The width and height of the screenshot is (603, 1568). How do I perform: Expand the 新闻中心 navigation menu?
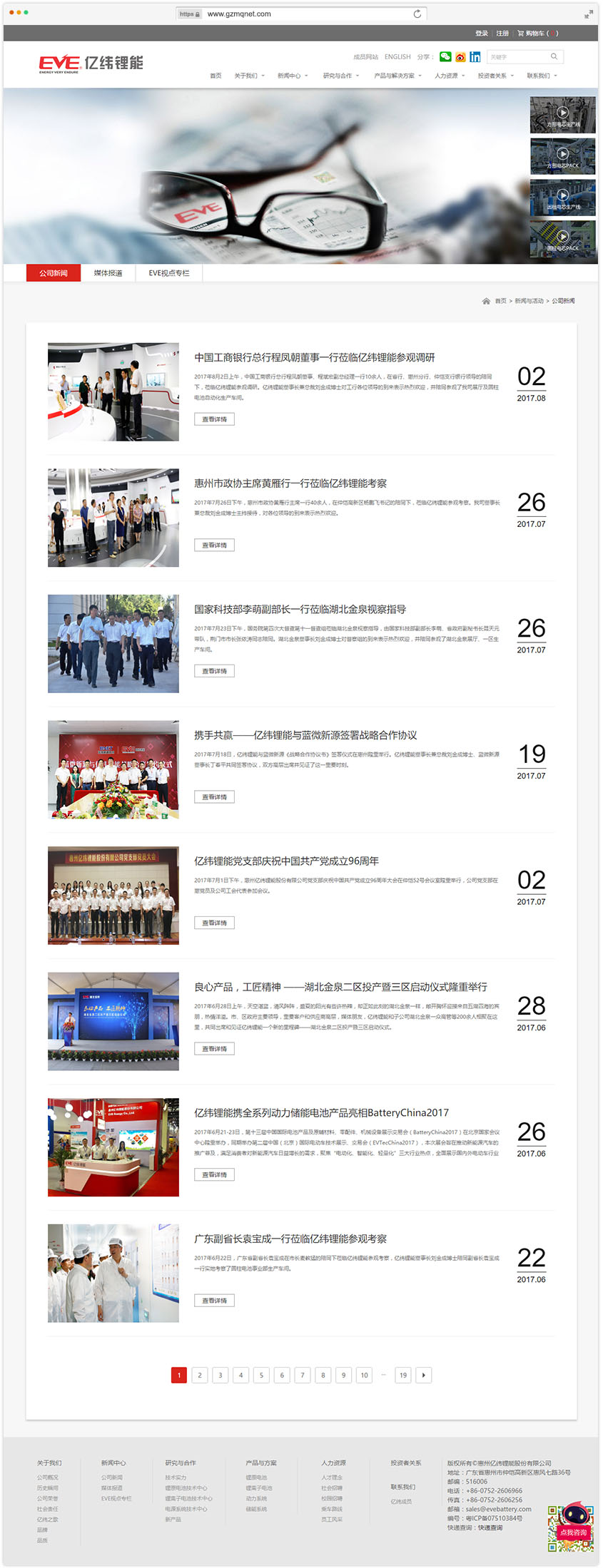pos(292,76)
